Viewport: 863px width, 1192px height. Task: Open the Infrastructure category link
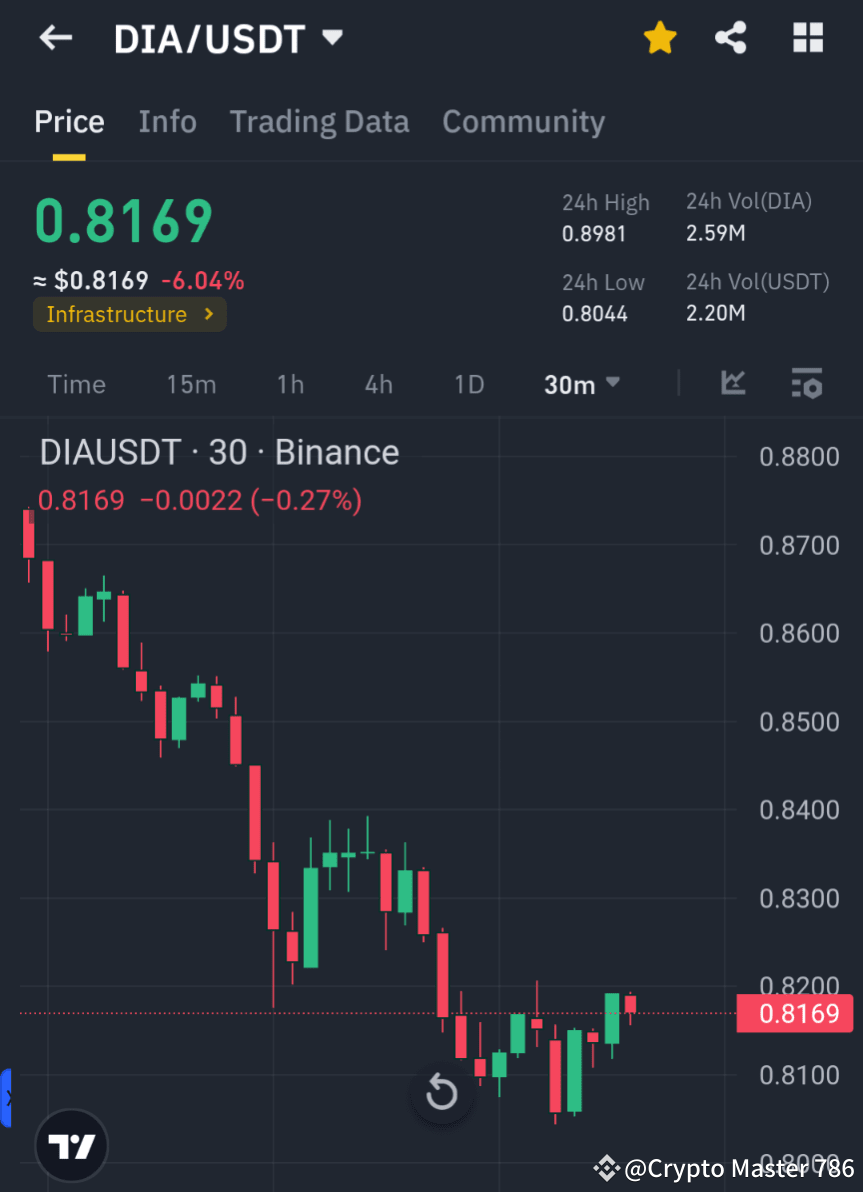[129, 314]
